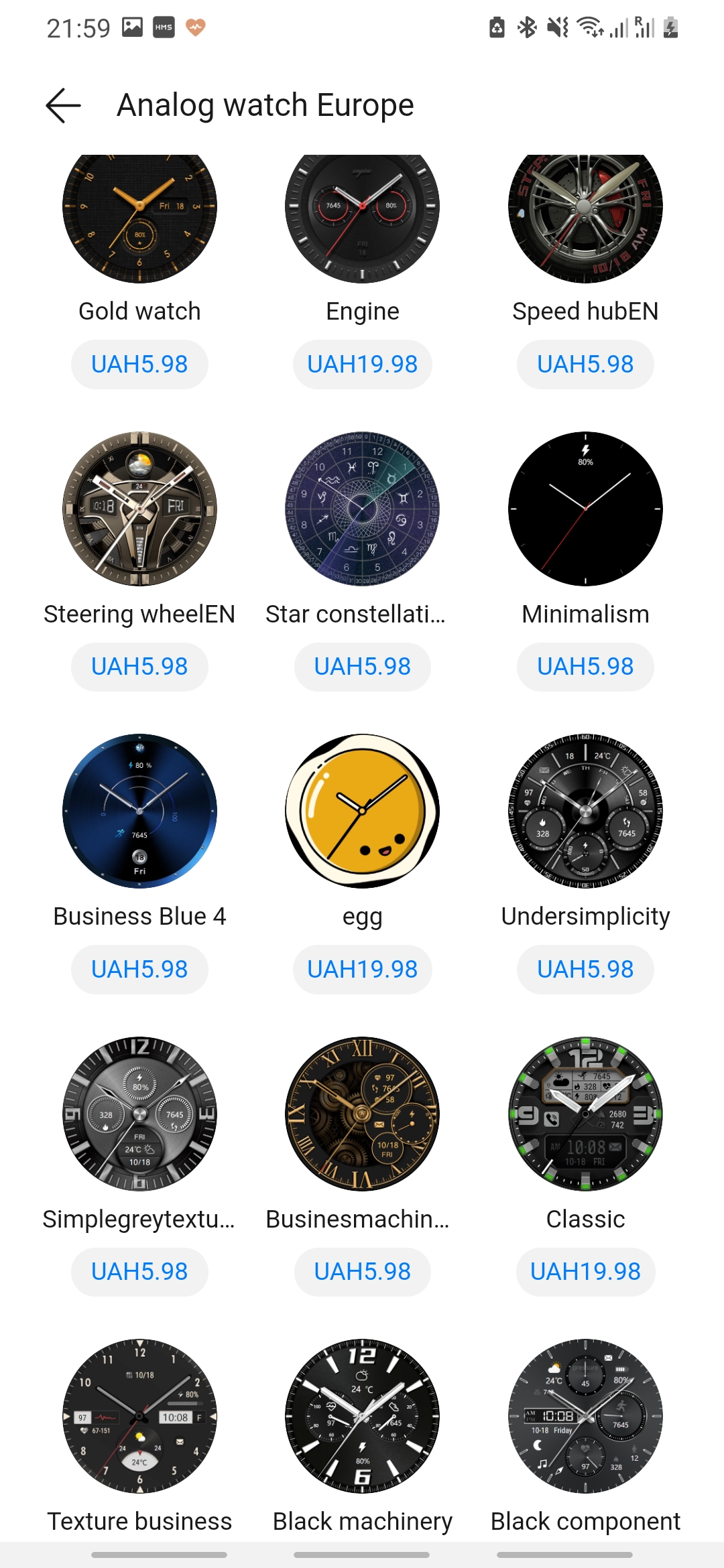
Task: Open the Businesmachine watch face
Action: 362,1114
